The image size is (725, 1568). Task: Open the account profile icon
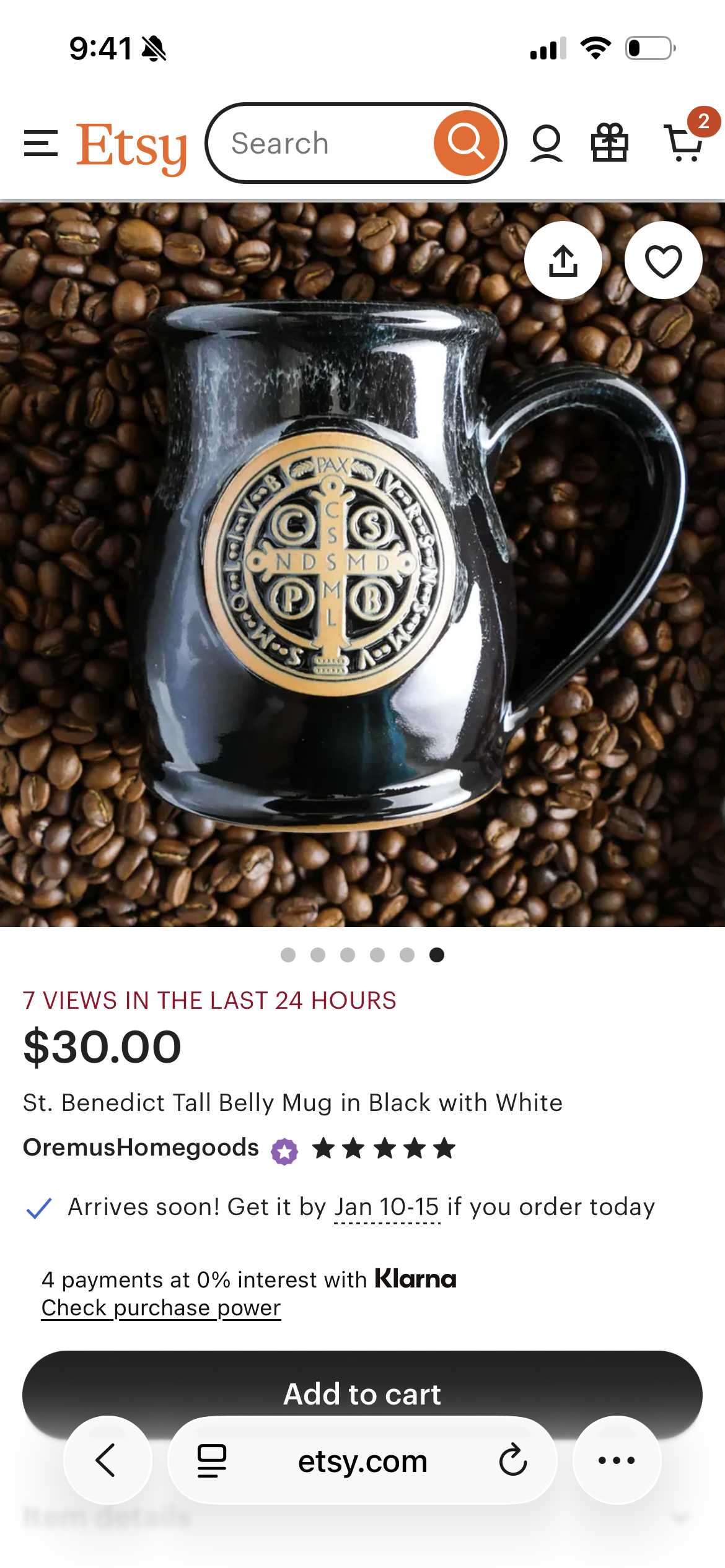click(x=546, y=143)
